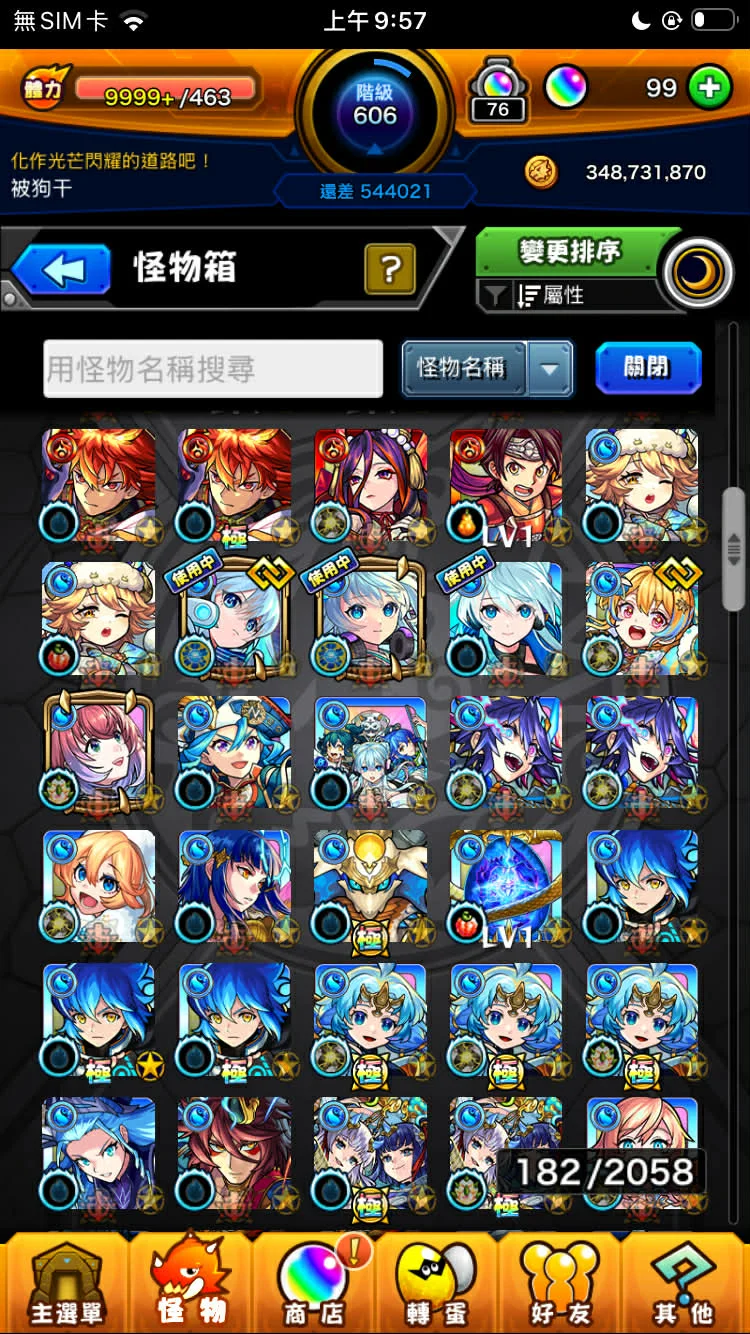Open the 其他 tab
The image size is (750, 1334).
(684, 1284)
